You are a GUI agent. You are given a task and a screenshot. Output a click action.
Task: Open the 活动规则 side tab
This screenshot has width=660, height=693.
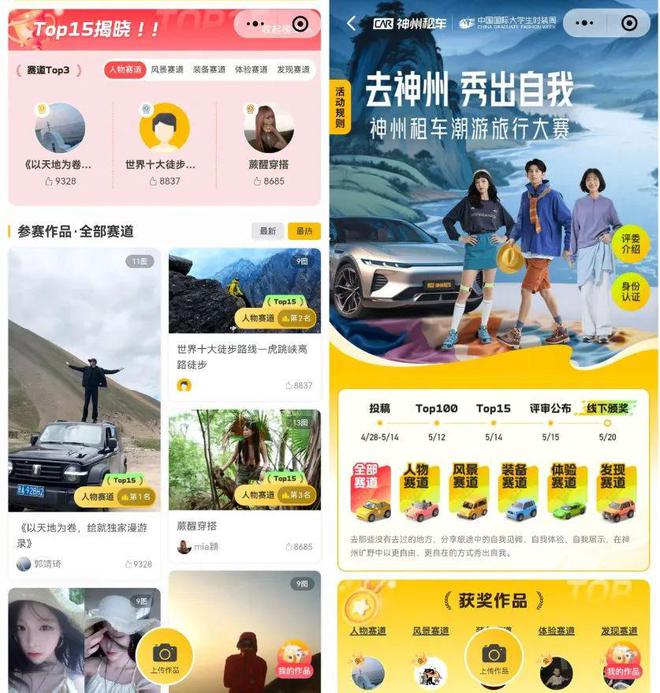pyautogui.click(x=340, y=109)
